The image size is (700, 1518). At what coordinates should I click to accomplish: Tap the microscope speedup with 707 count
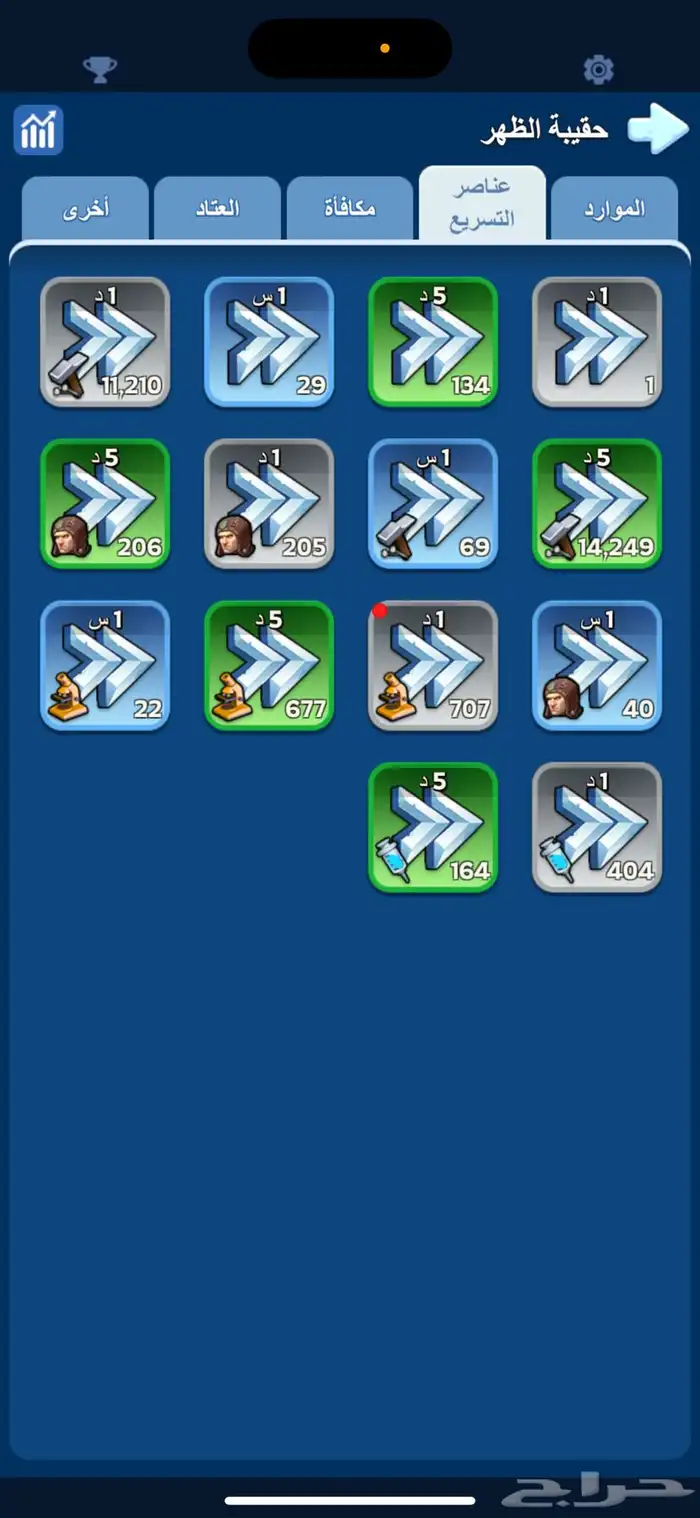[433, 666]
